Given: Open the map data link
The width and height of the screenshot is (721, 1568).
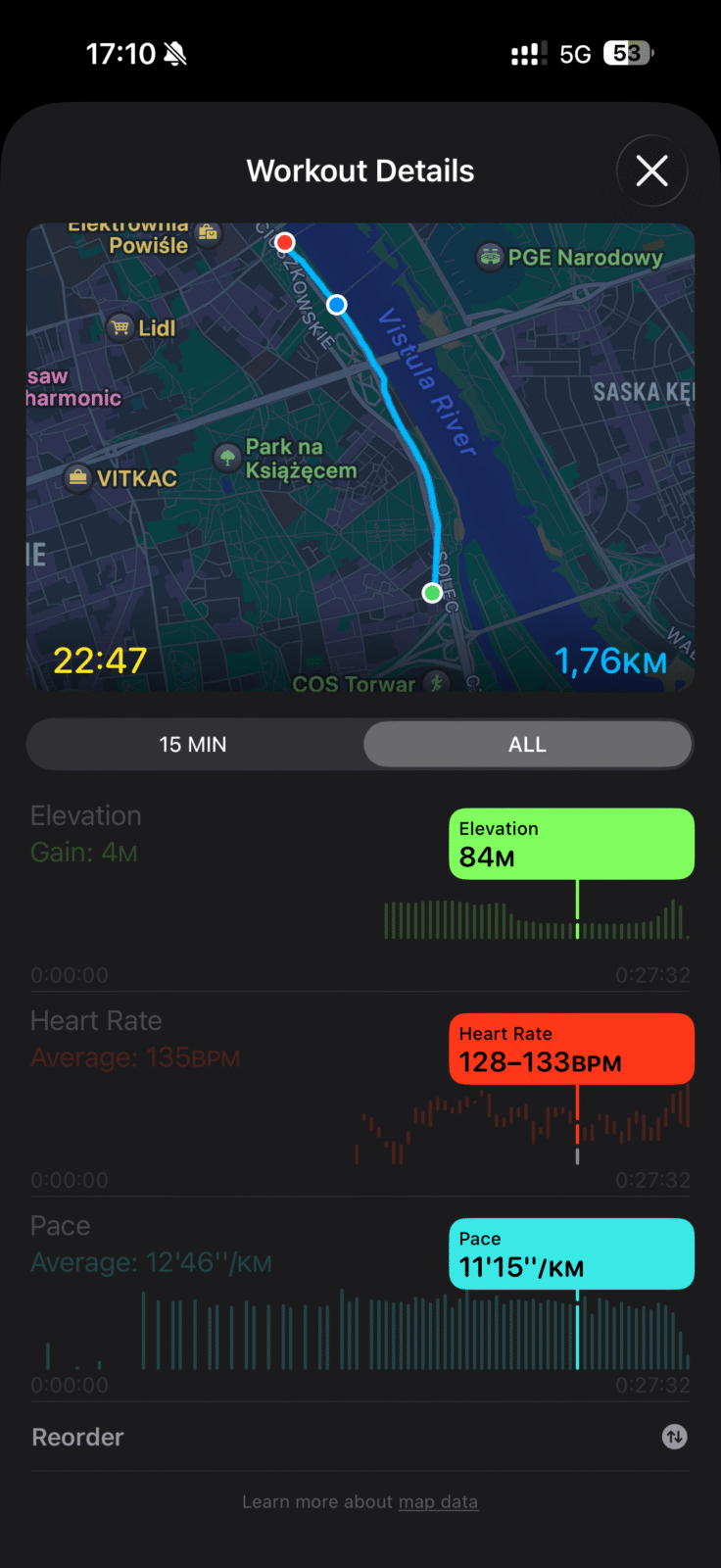Looking at the screenshot, I should (x=438, y=1501).
